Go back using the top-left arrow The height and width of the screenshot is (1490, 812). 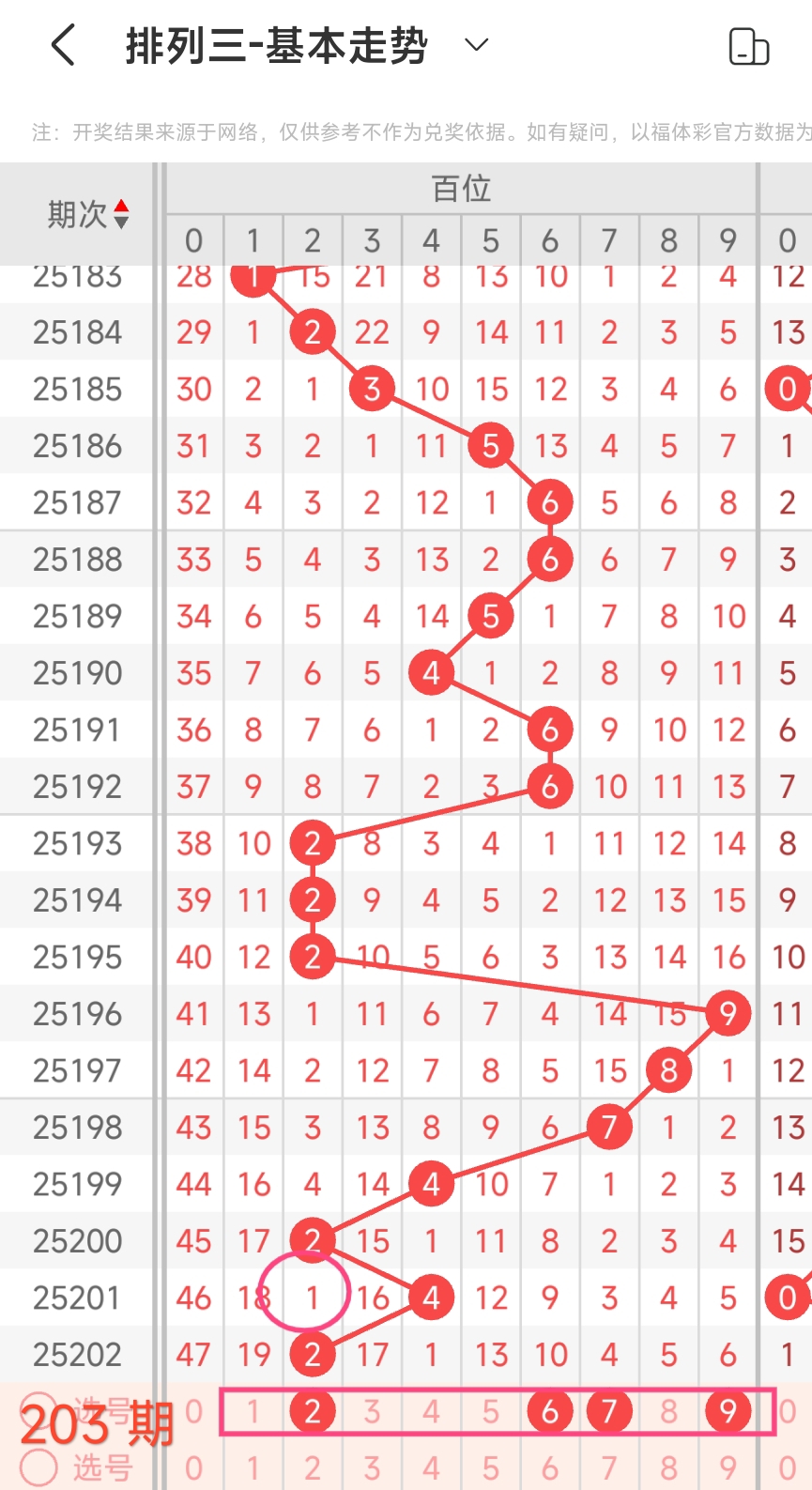pos(63,45)
